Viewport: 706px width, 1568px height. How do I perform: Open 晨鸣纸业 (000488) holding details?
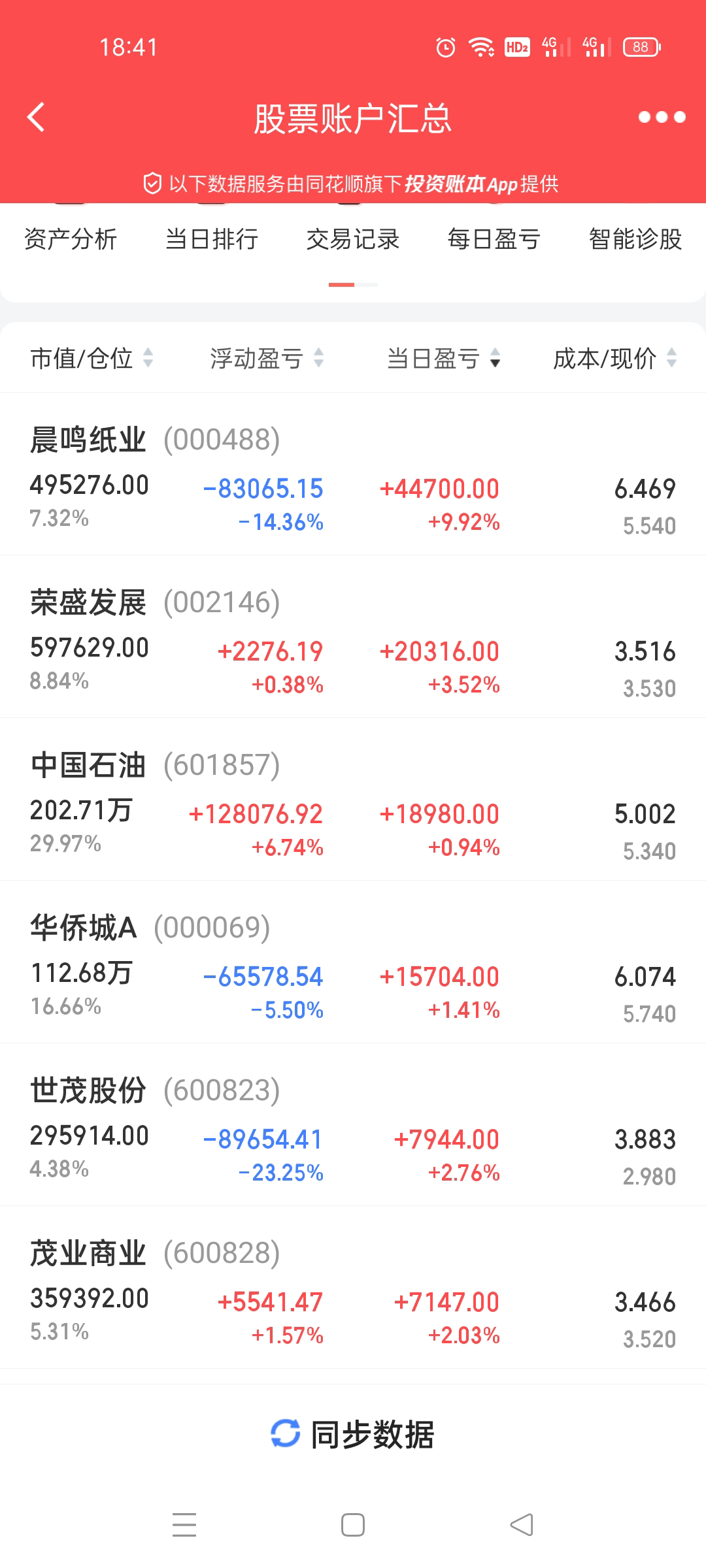coord(353,474)
